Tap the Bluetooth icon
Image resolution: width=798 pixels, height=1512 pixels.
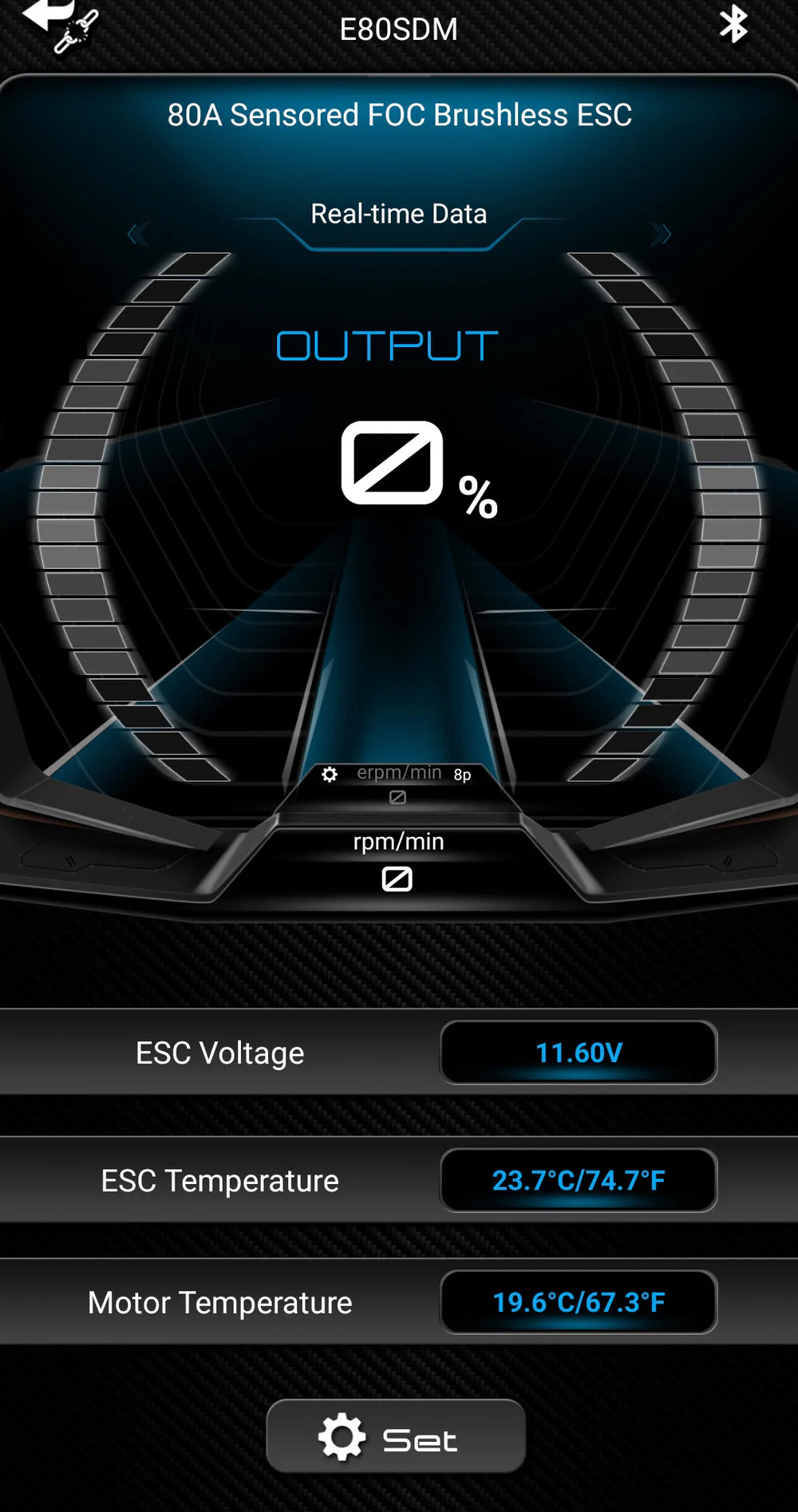pyautogui.click(x=733, y=24)
